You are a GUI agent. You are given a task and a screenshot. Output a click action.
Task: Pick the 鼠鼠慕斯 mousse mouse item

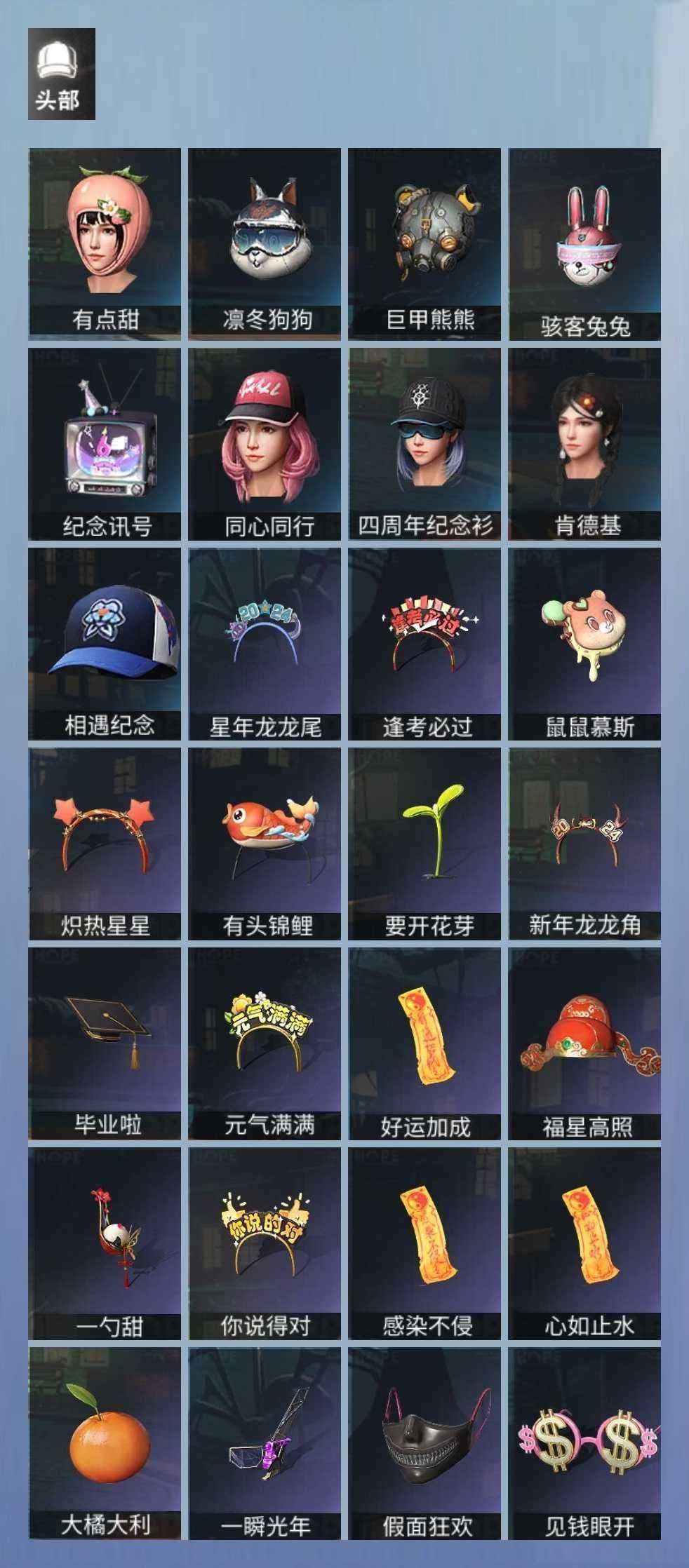tap(583, 635)
